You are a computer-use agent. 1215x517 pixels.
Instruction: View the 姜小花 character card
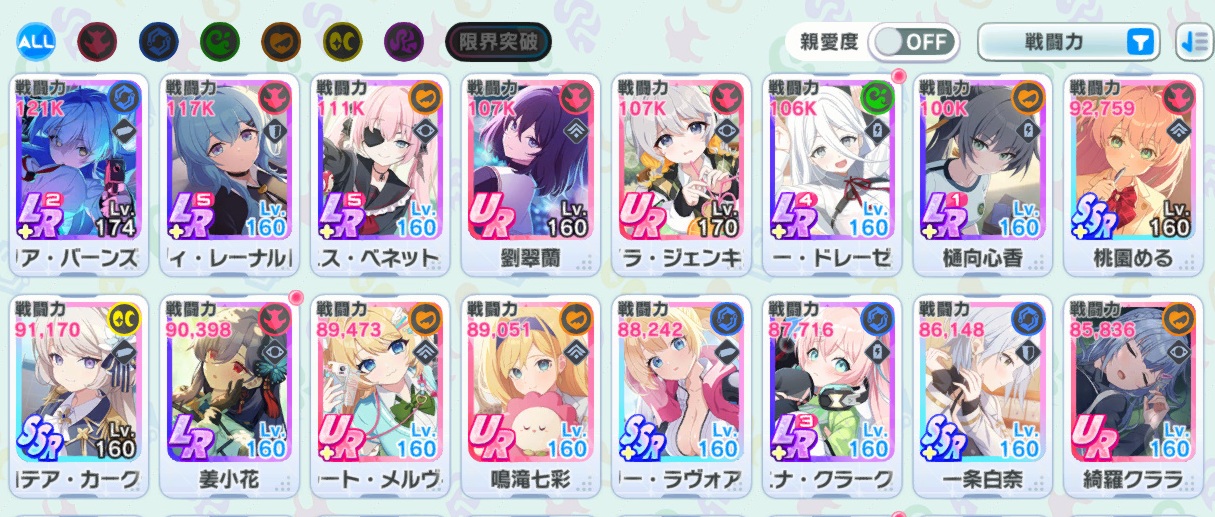[230, 392]
